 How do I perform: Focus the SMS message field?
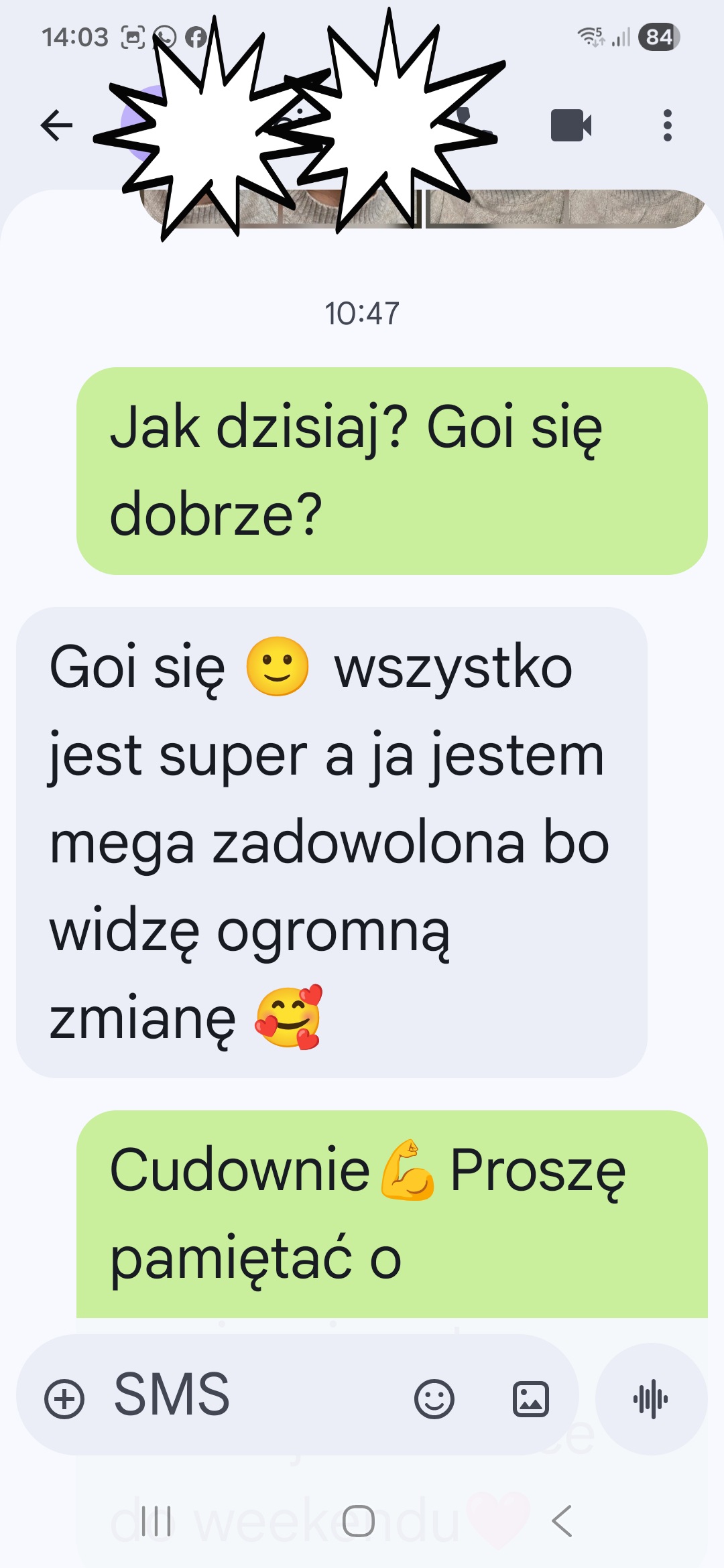255,1395
